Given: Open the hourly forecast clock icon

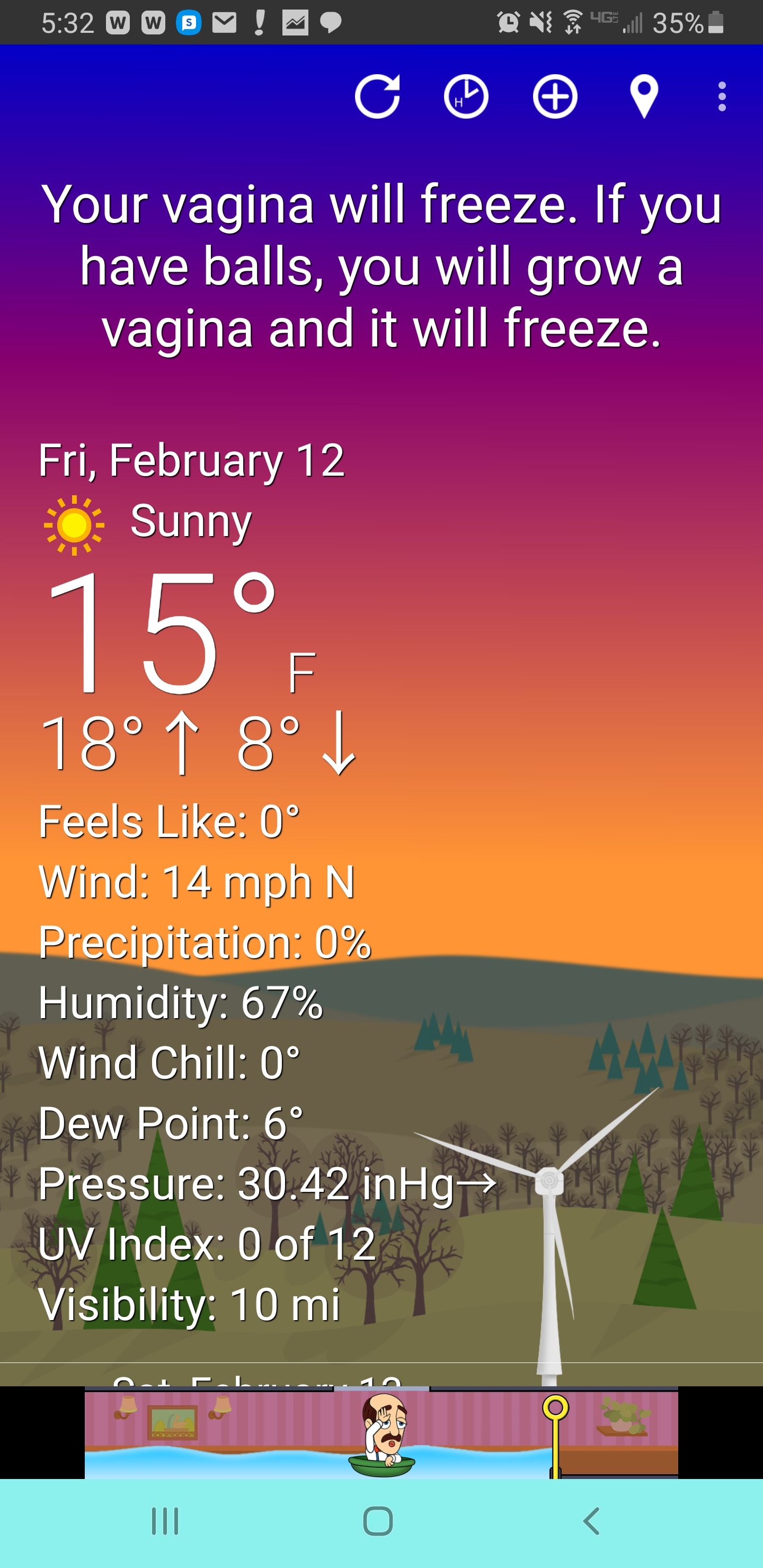Looking at the screenshot, I should point(466,96).
